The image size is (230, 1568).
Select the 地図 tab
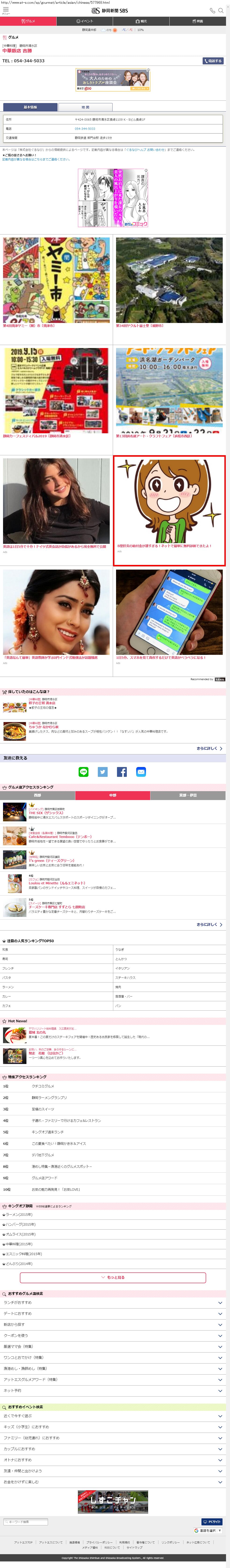point(85,107)
